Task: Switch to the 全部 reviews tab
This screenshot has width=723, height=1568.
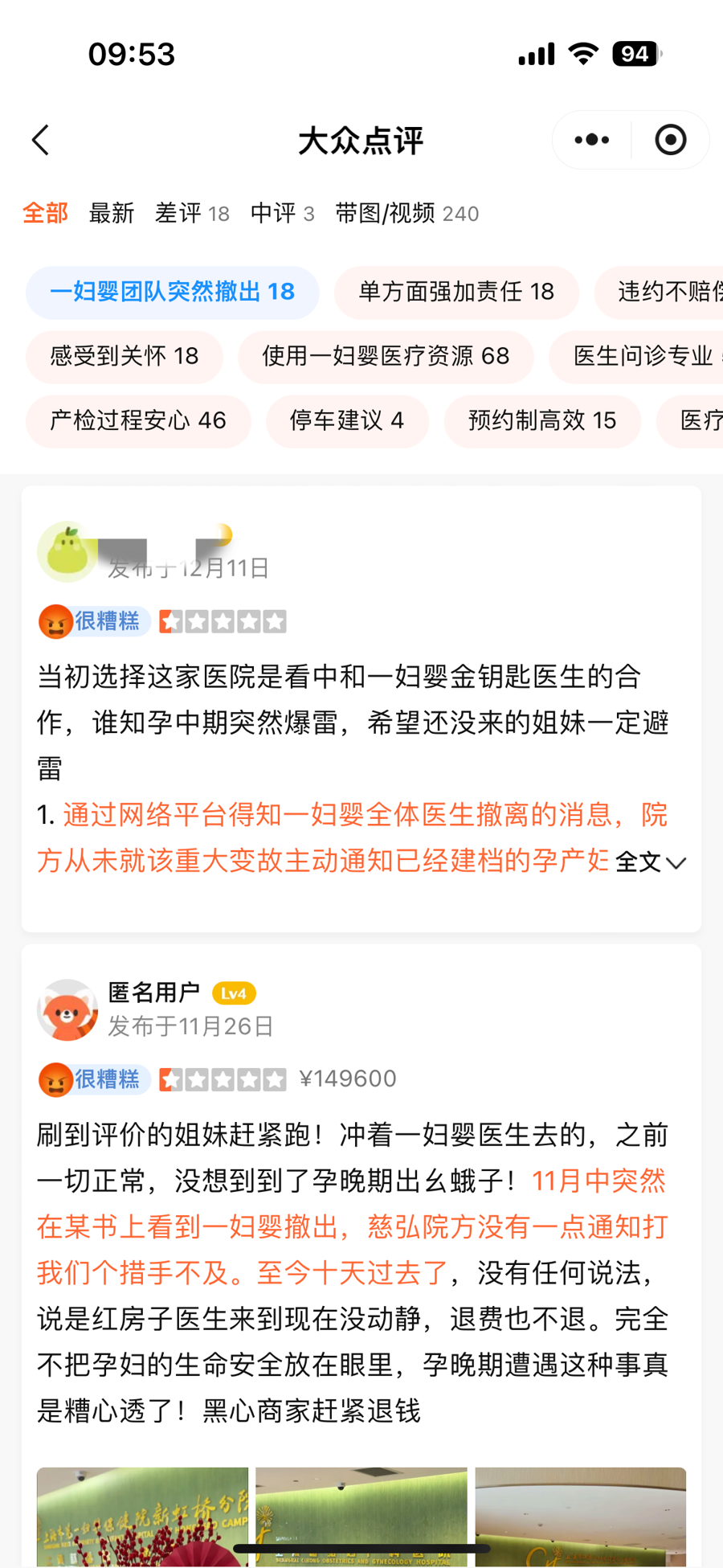Action: pyautogui.click(x=45, y=213)
